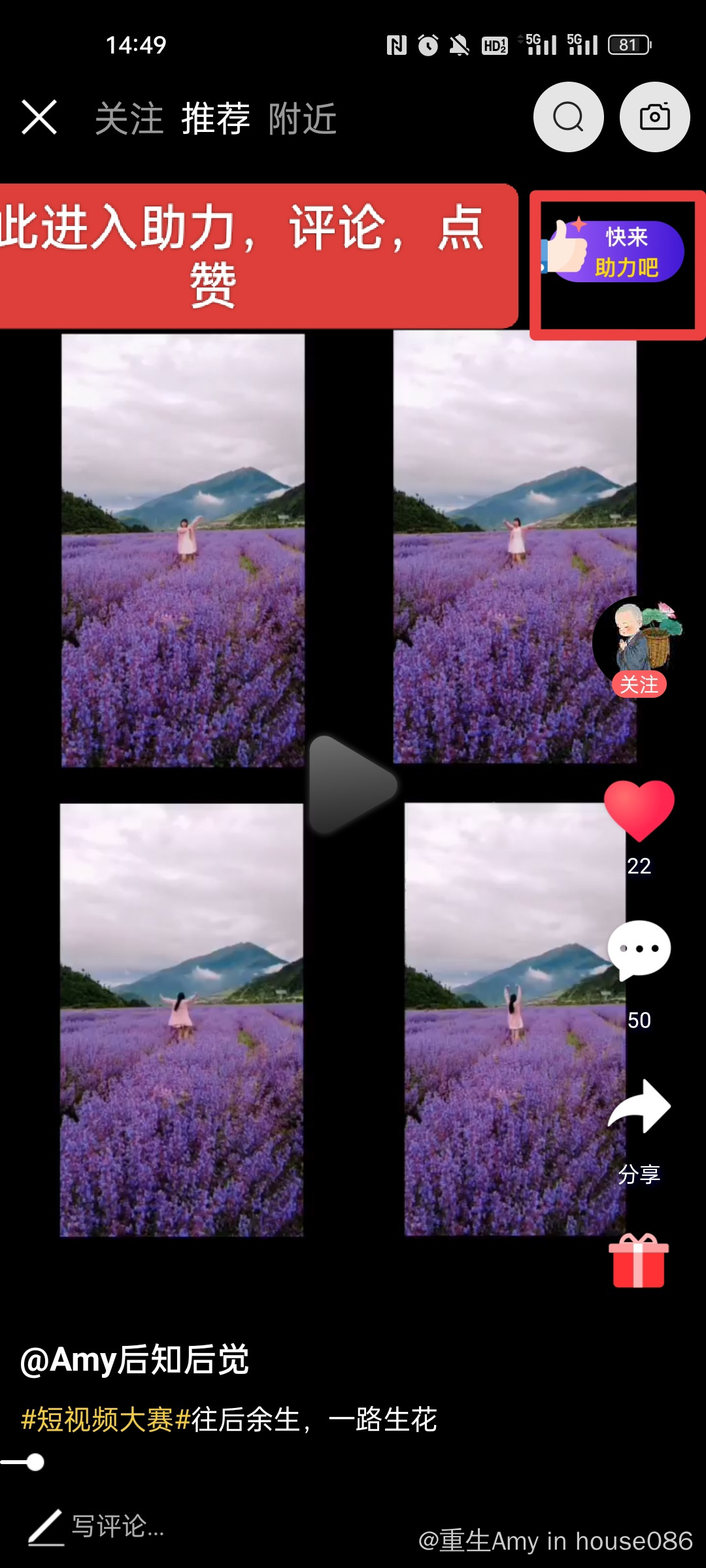
Task: Open the camera to record a video
Action: (654, 118)
